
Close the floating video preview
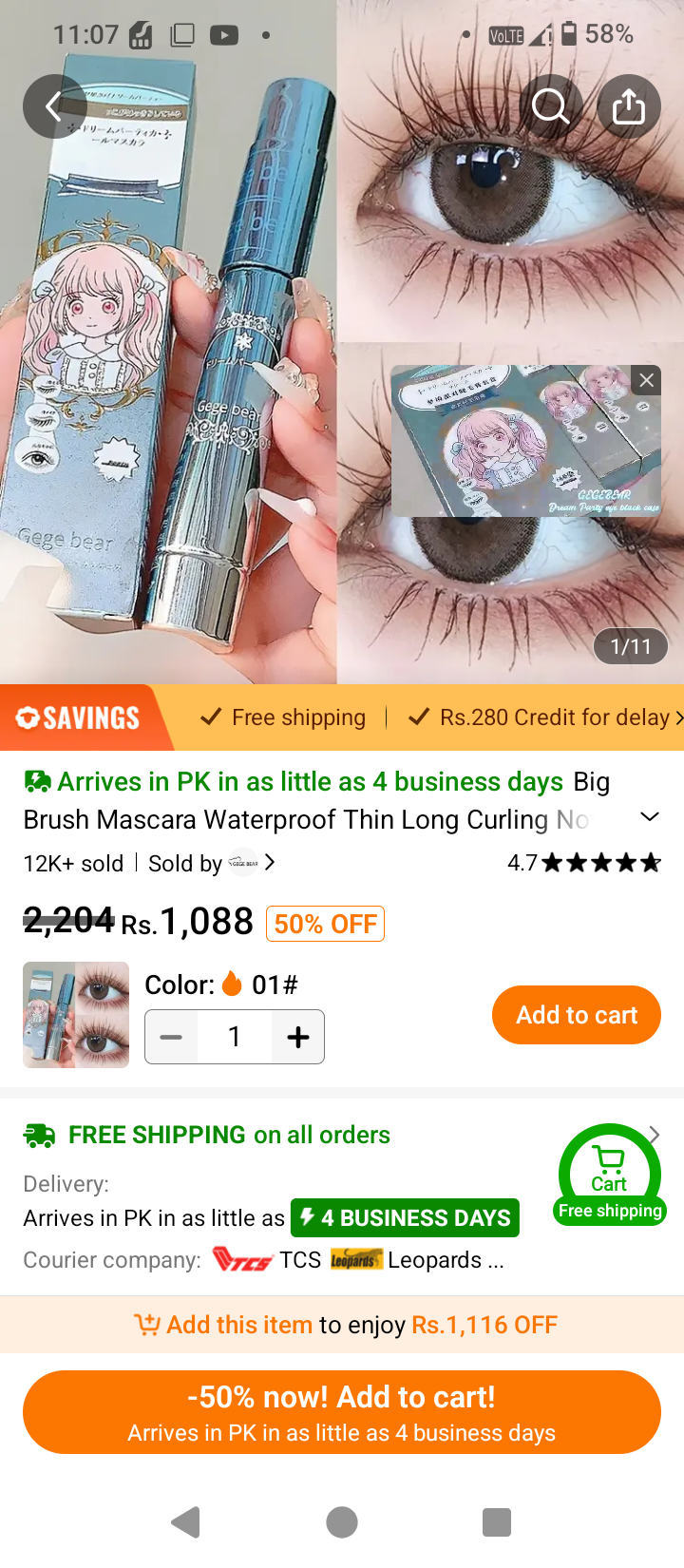pyautogui.click(x=646, y=380)
